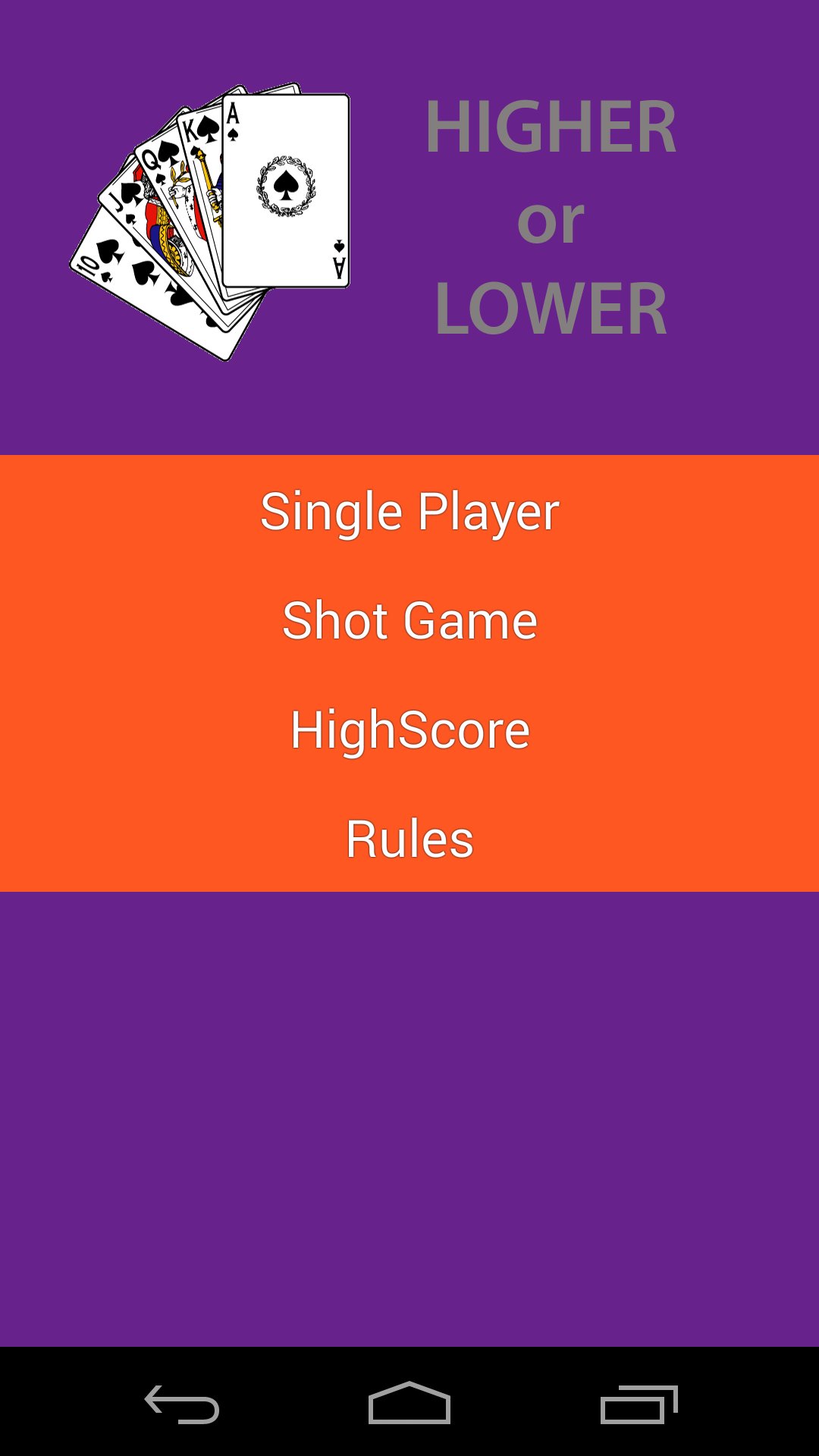819x1456 pixels.
Task: Open the Rules screen
Action: tap(409, 839)
